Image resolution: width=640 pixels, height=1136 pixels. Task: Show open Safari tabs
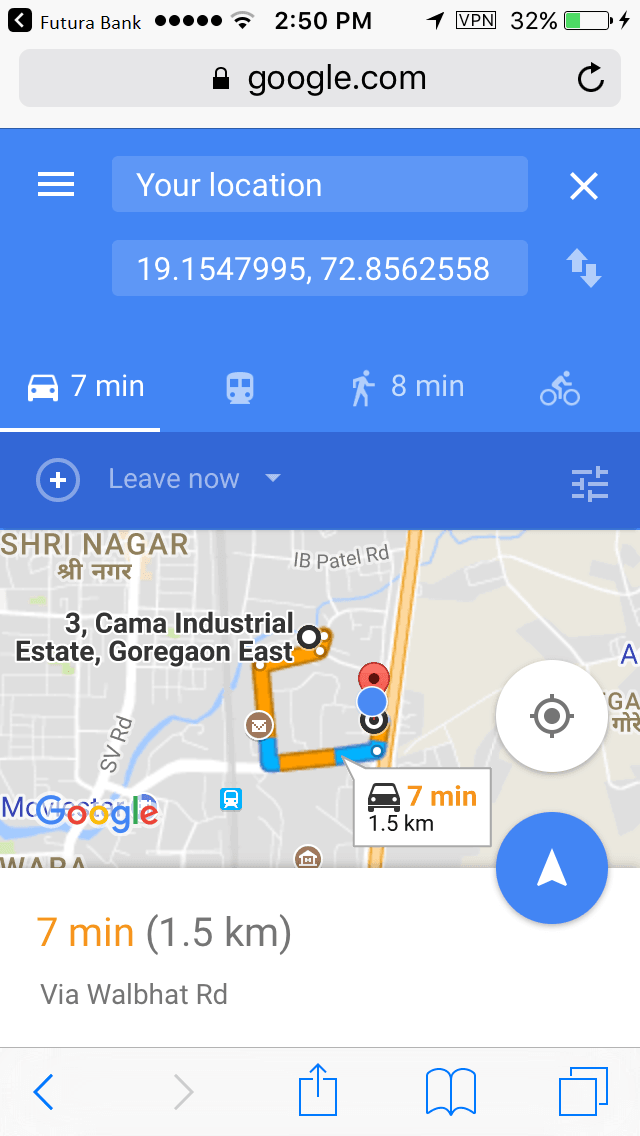click(x=584, y=1091)
